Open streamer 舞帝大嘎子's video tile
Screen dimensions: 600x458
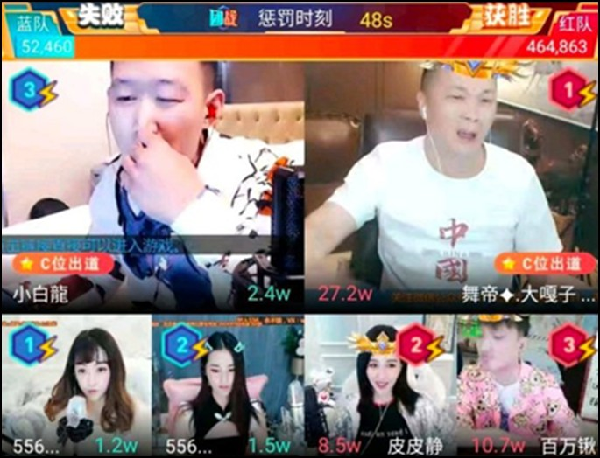point(450,180)
